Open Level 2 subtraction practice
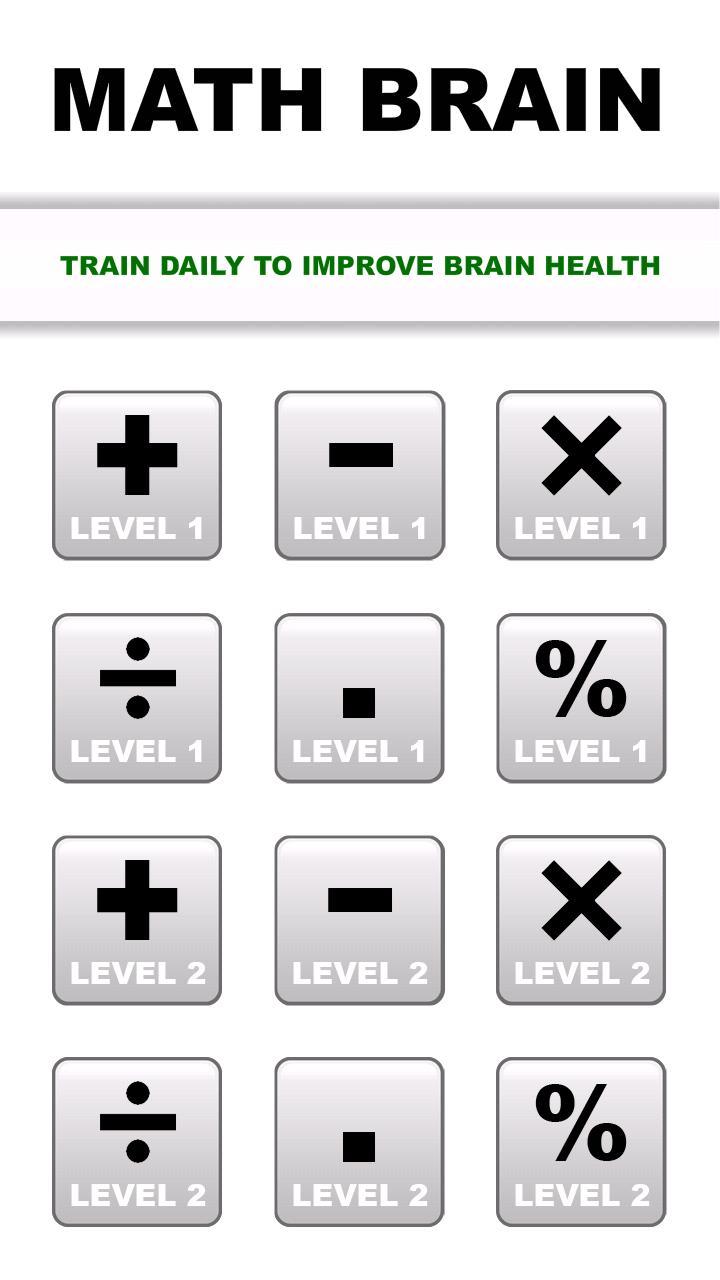The height and width of the screenshot is (1280, 720). pos(360,919)
